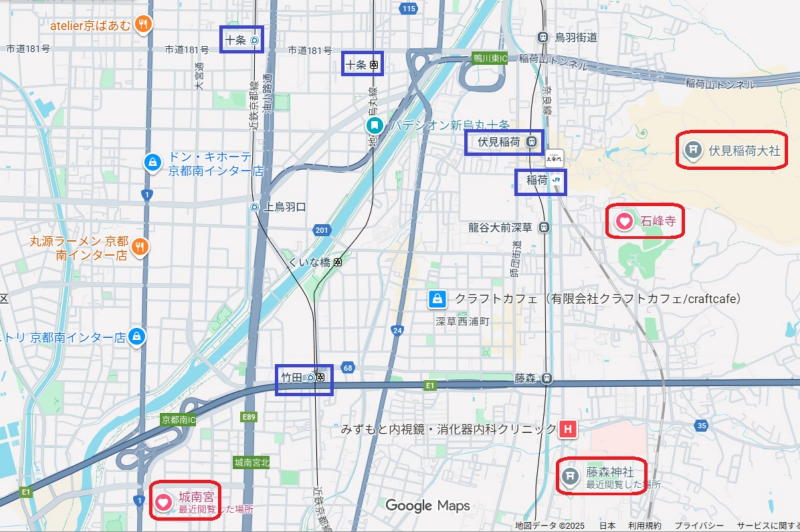Select 上鳥羽口 station
Screen dimensions: 800x532
pyautogui.click(x=256, y=207)
